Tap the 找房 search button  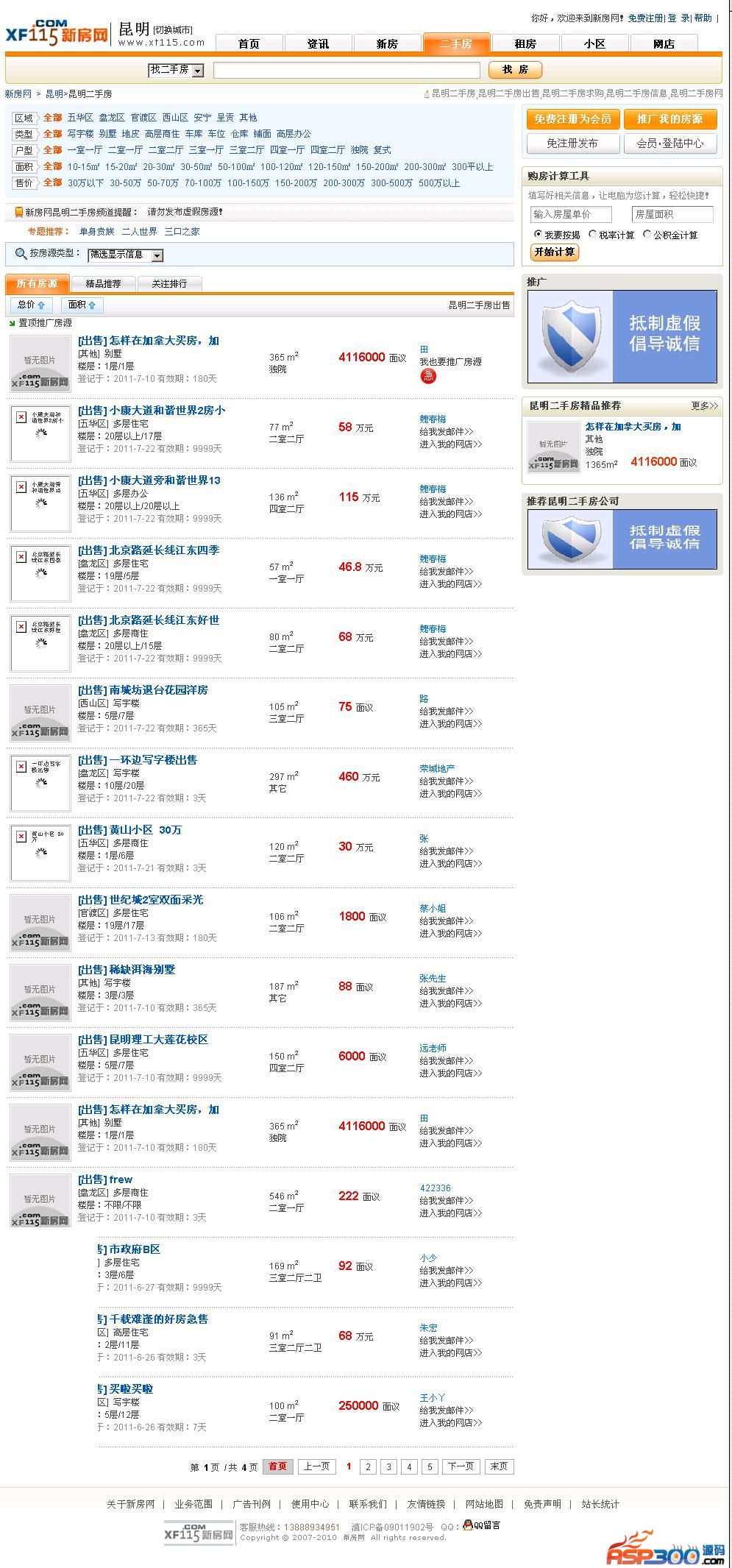(x=515, y=70)
